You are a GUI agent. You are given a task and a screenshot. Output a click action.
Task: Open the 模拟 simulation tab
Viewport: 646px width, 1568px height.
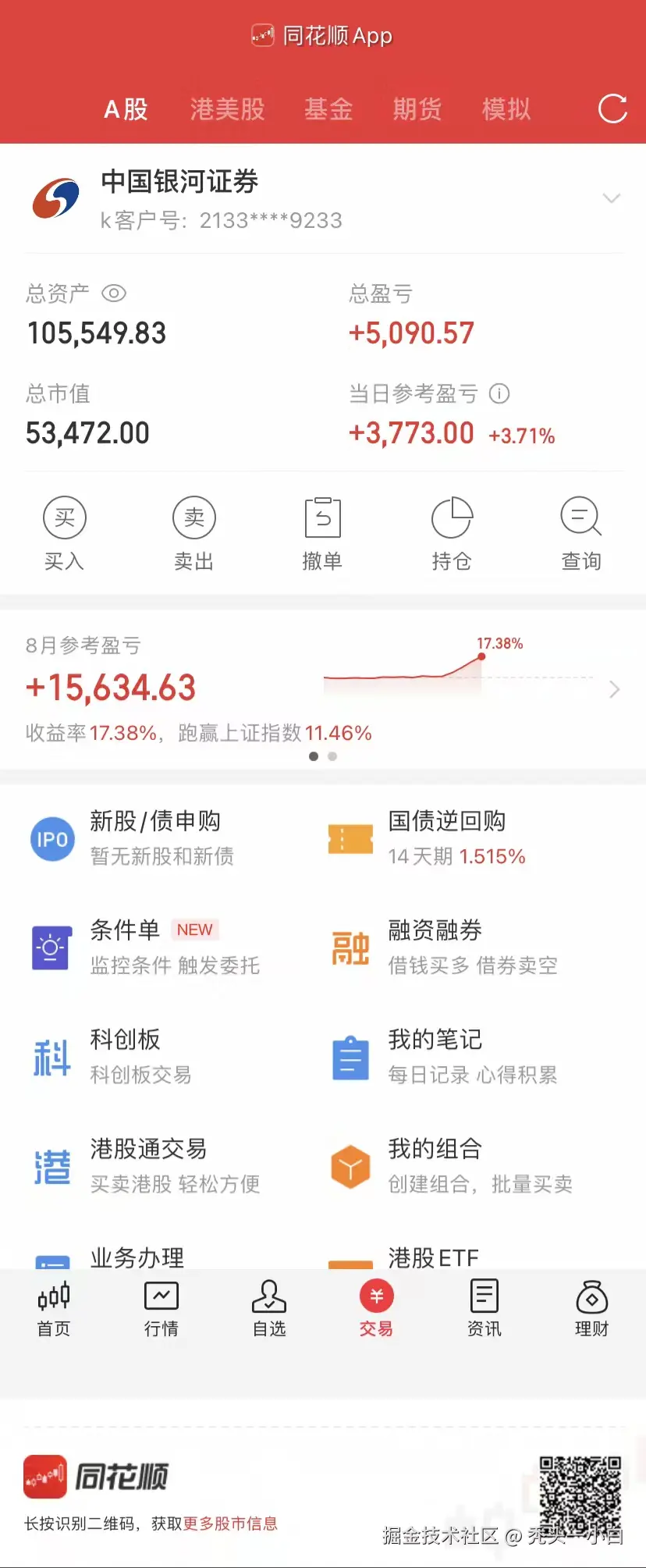point(506,109)
